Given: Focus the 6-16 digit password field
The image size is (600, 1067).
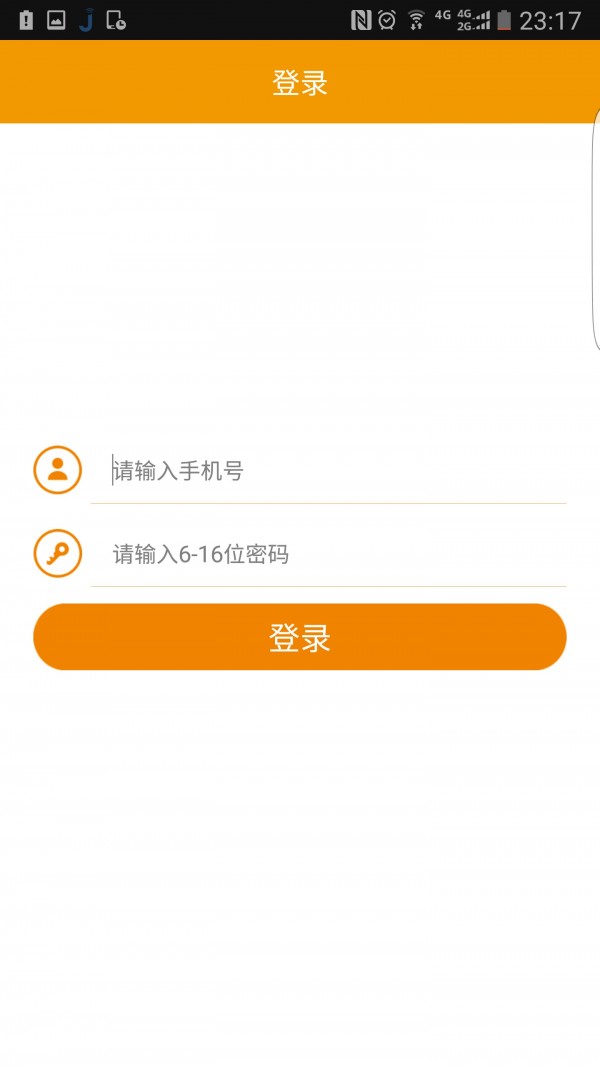Looking at the screenshot, I should (x=329, y=554).
